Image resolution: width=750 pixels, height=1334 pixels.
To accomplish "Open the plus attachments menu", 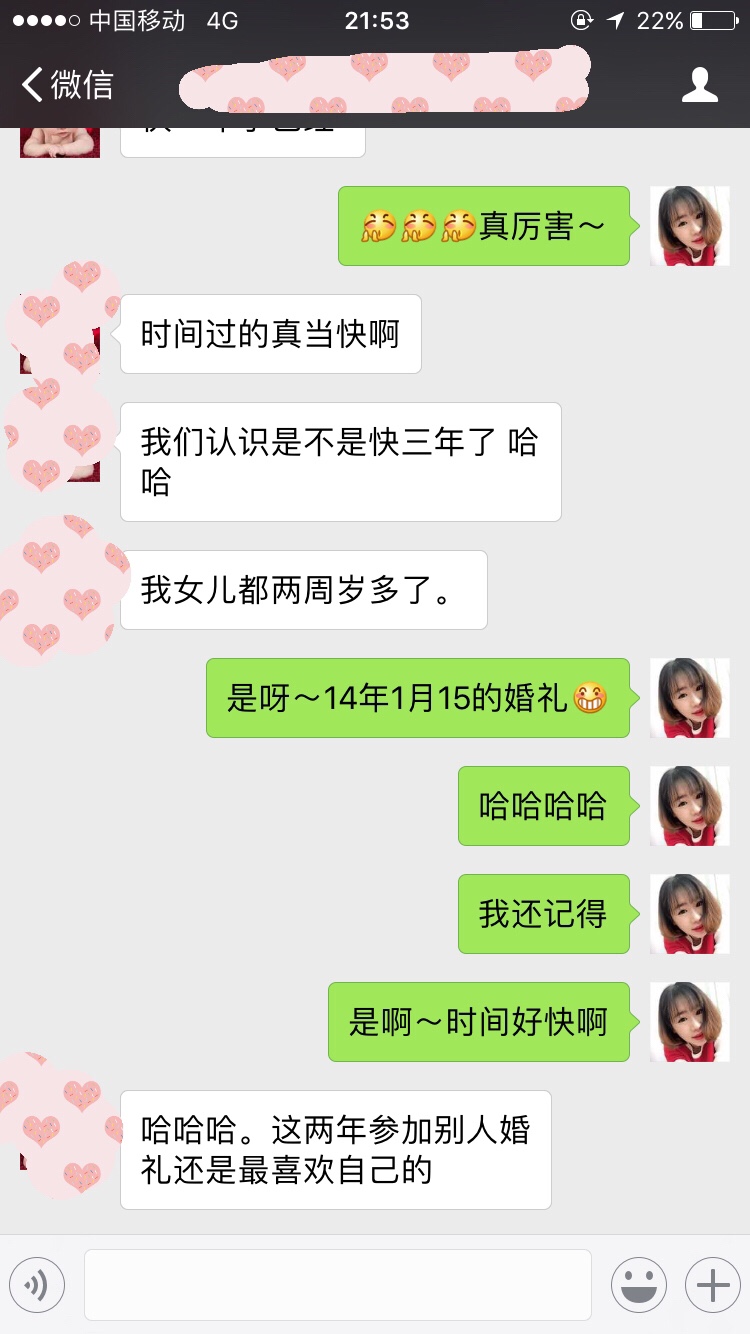I will tap(712, 1285).
